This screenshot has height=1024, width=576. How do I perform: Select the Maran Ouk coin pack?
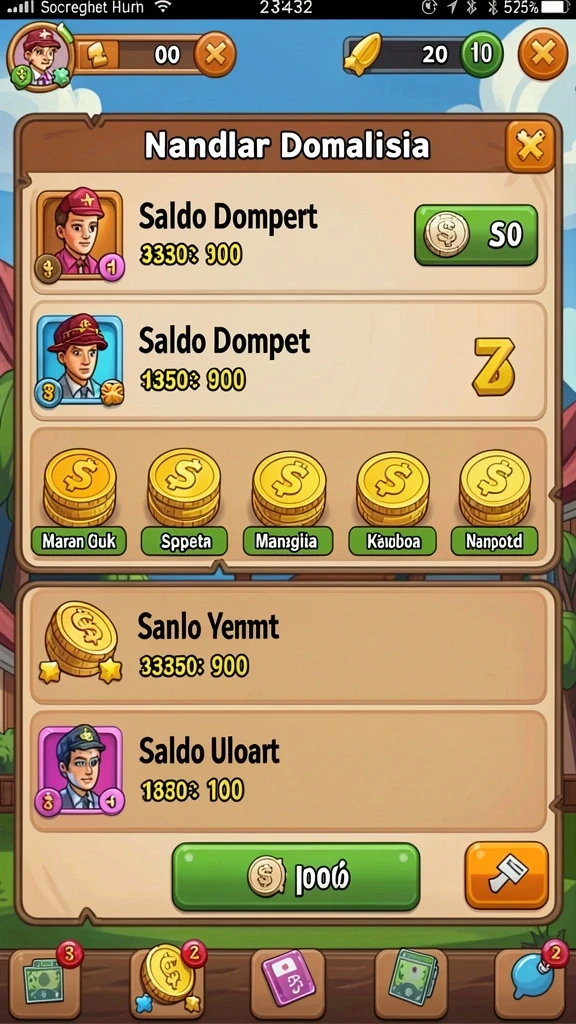tap(79, 502)
